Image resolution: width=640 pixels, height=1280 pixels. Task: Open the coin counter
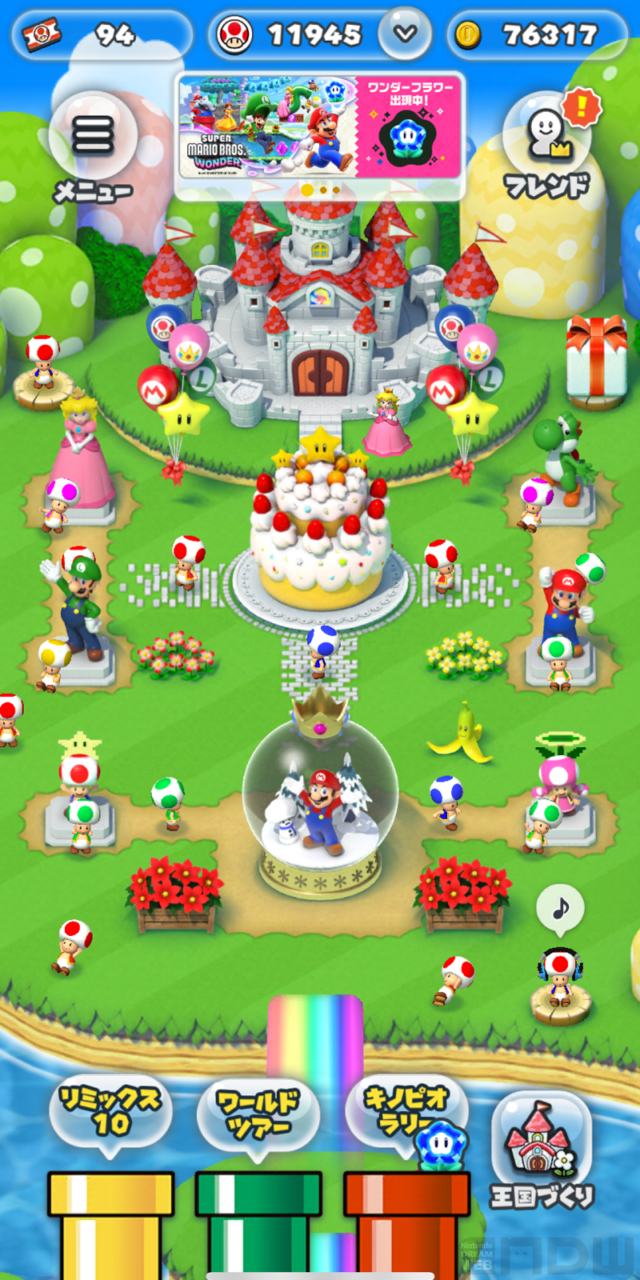537,34
